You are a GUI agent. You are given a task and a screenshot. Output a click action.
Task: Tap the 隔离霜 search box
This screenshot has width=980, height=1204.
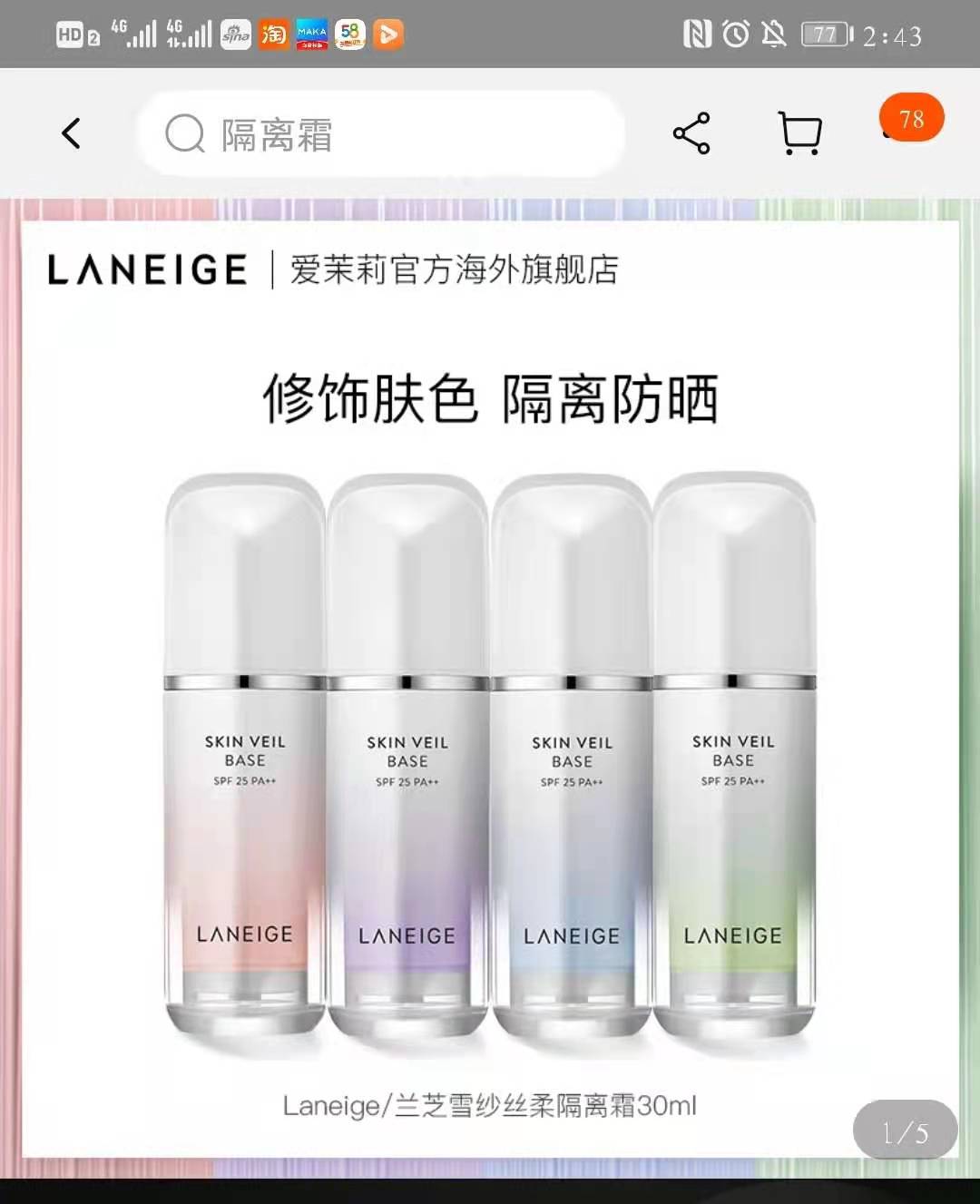381,135
